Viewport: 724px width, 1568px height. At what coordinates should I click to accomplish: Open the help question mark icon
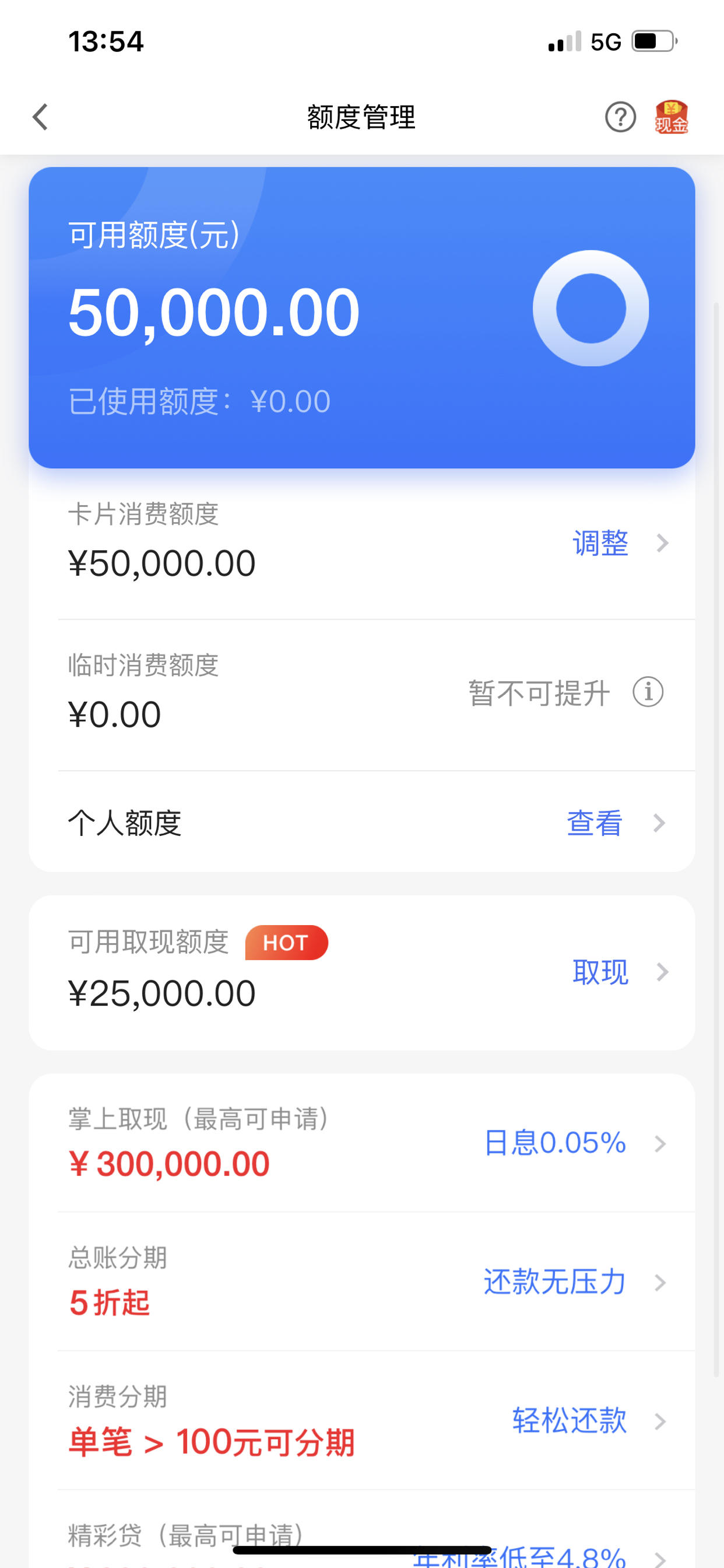coord(620,117)
